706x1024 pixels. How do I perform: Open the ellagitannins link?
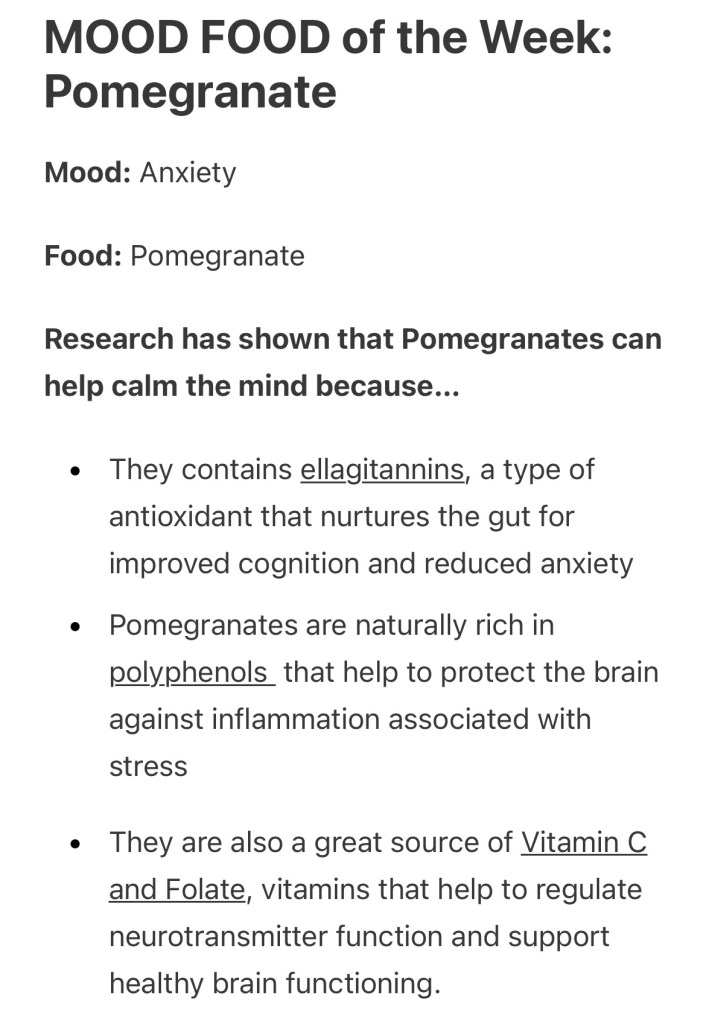(382, 469)
